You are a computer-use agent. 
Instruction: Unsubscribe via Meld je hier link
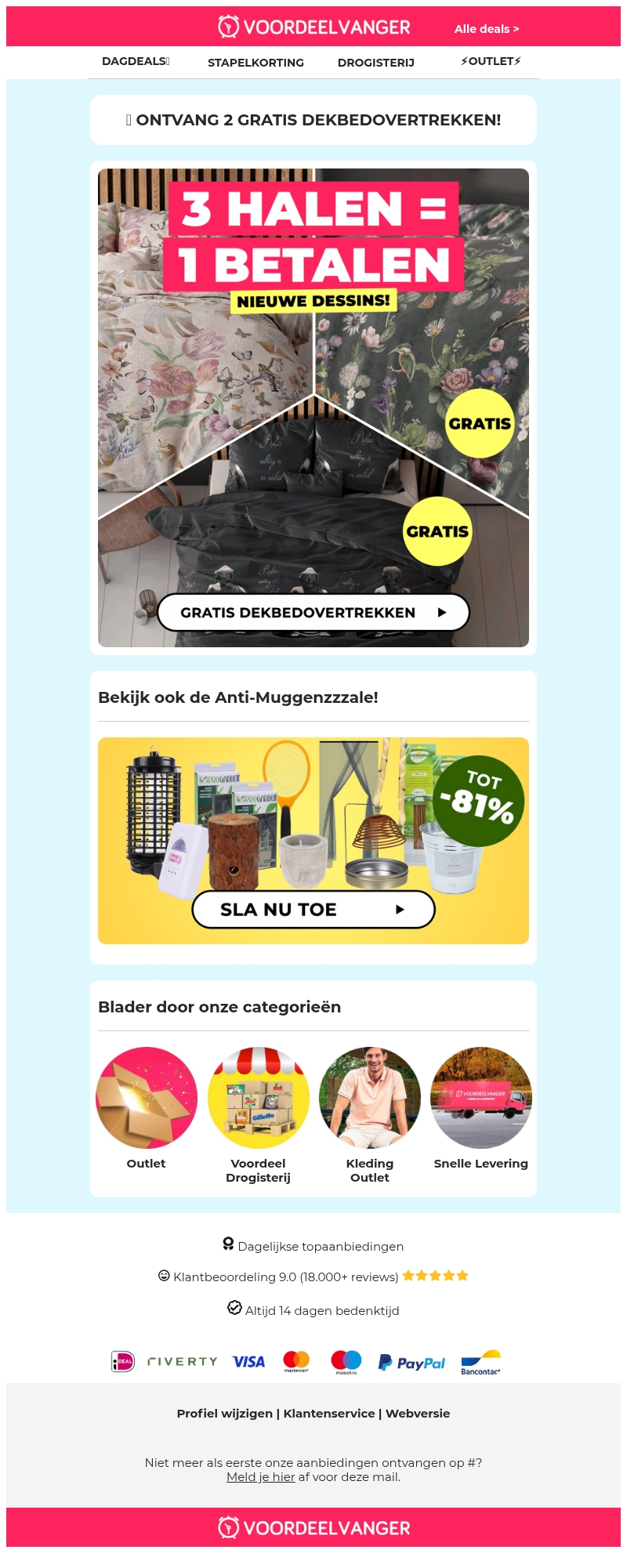point(260,1477)
